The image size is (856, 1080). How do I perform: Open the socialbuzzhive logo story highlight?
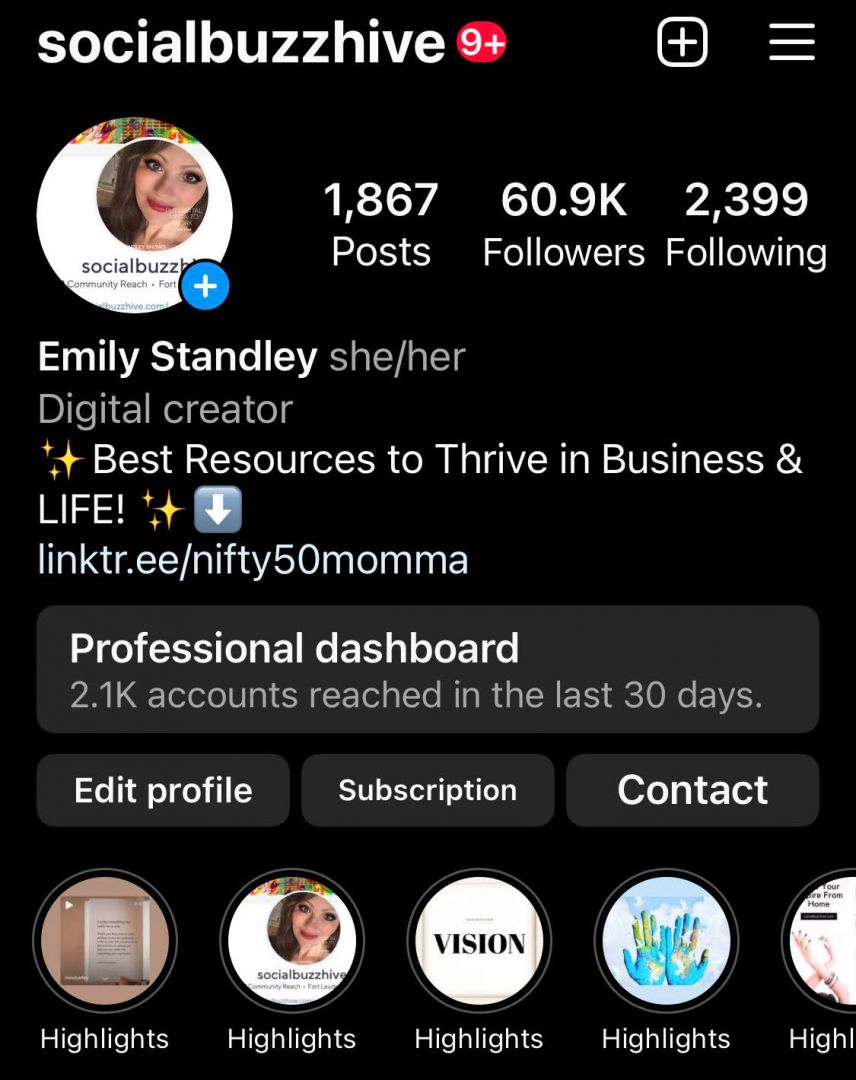(292, 941)
